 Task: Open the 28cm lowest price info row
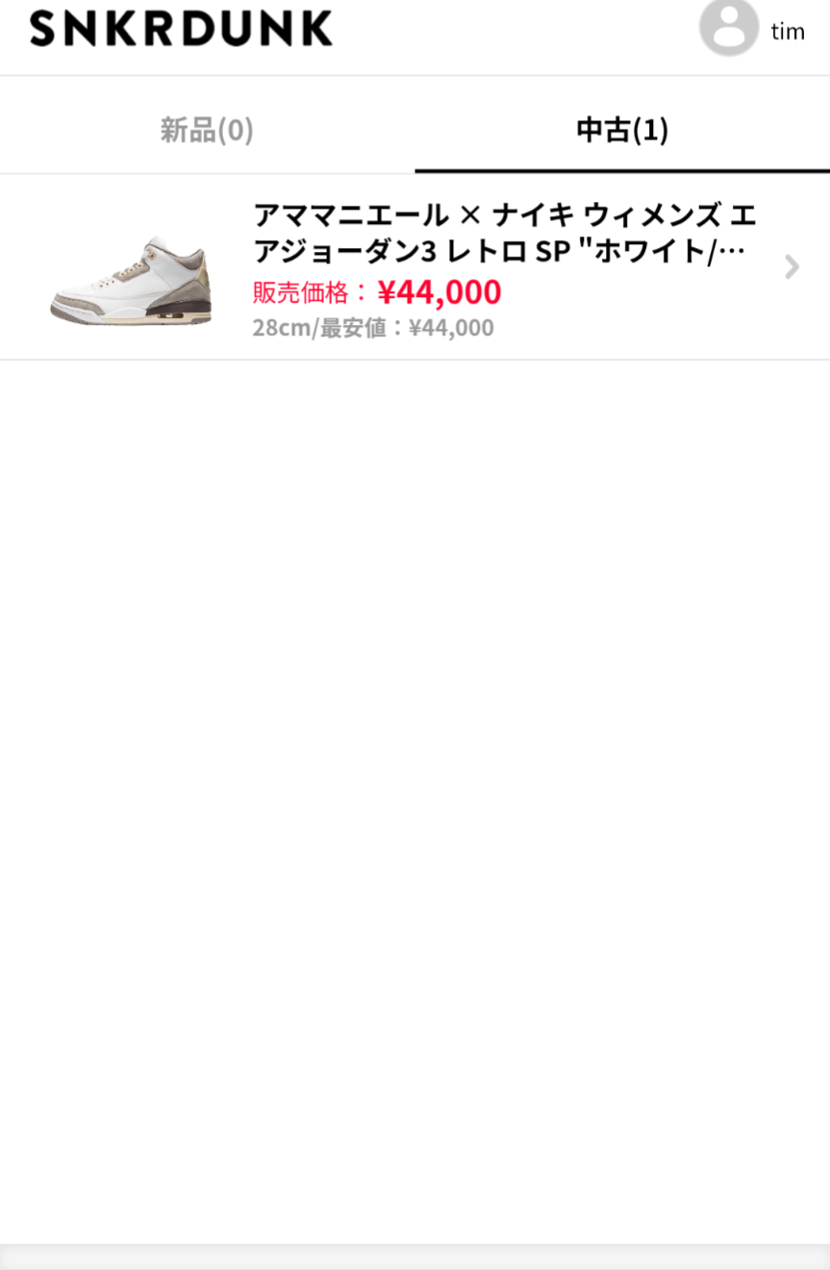tap(375, 327)
